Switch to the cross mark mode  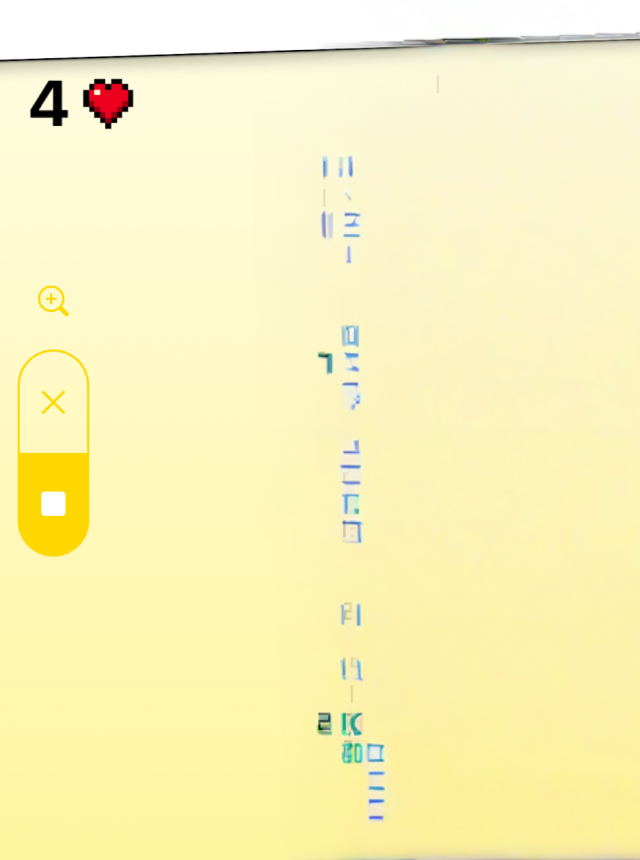pos(53,403)
